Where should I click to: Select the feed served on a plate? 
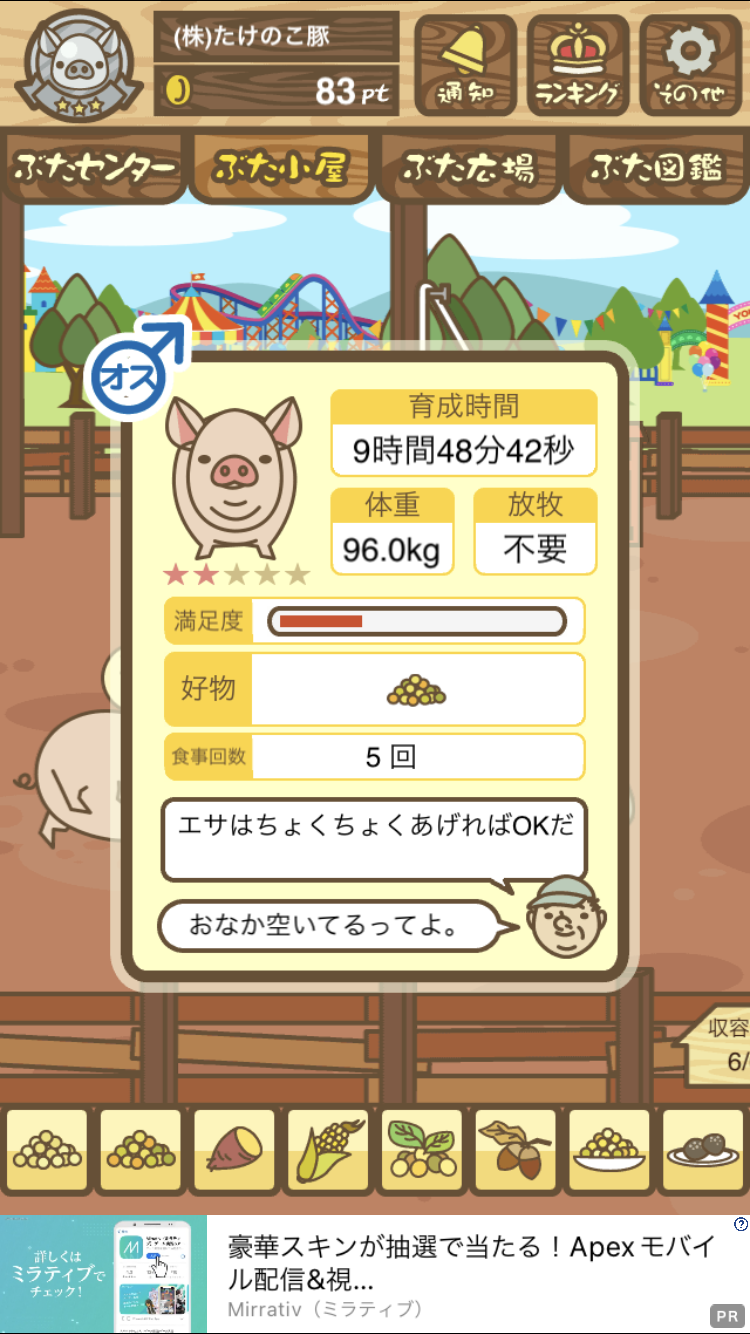pyautogui.click(x=609, y=1151)
